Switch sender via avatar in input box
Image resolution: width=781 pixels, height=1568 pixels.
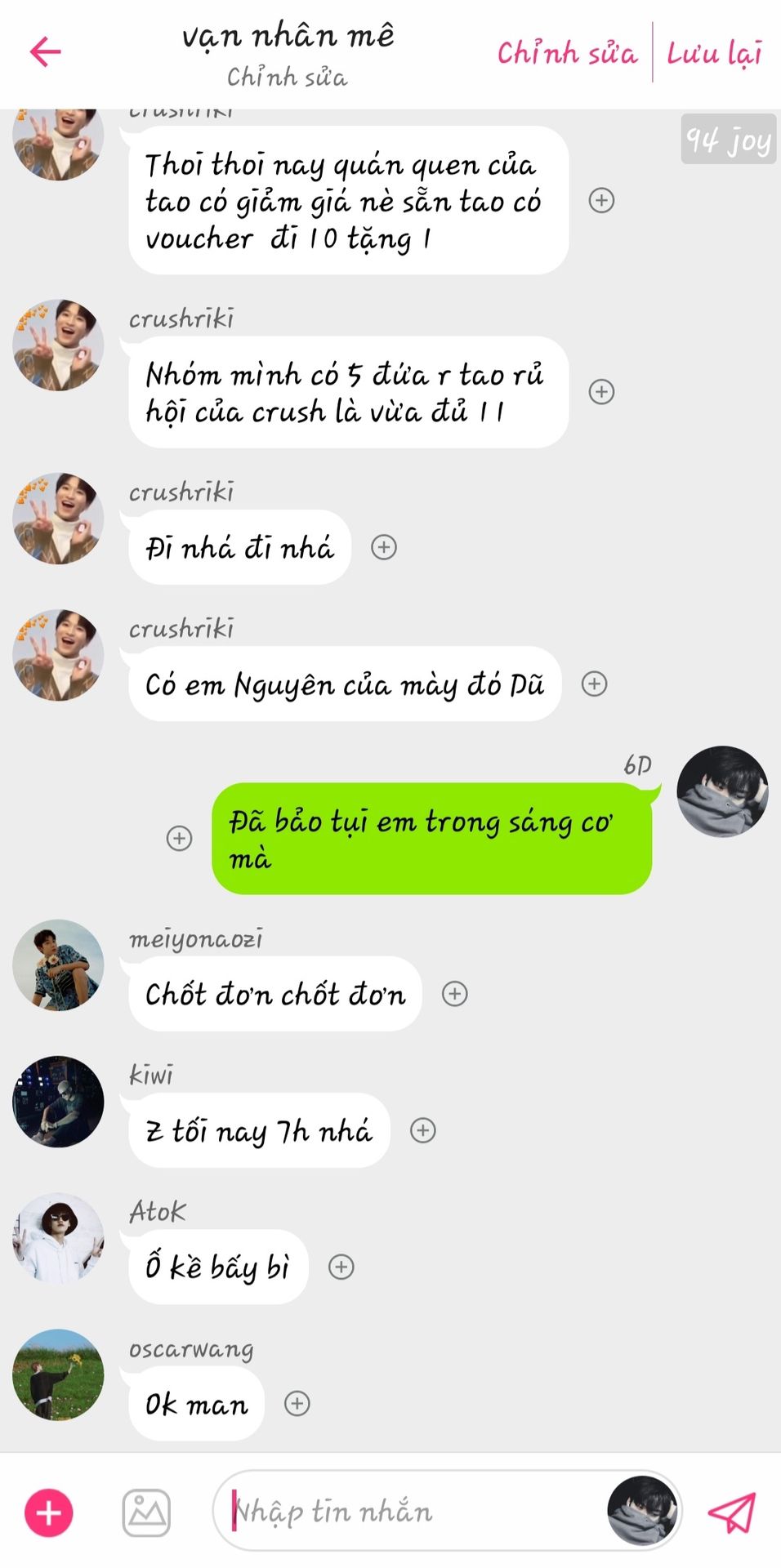click(642, 1511)
